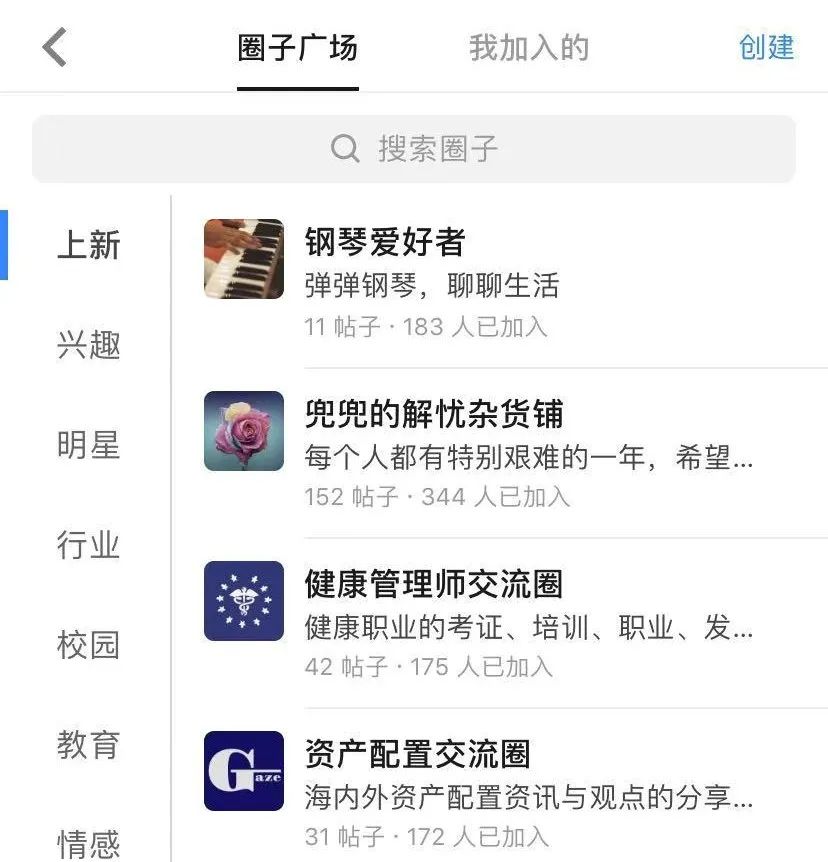
Task: Open the 搜索圈子 search box
Action: pos(414,149)
